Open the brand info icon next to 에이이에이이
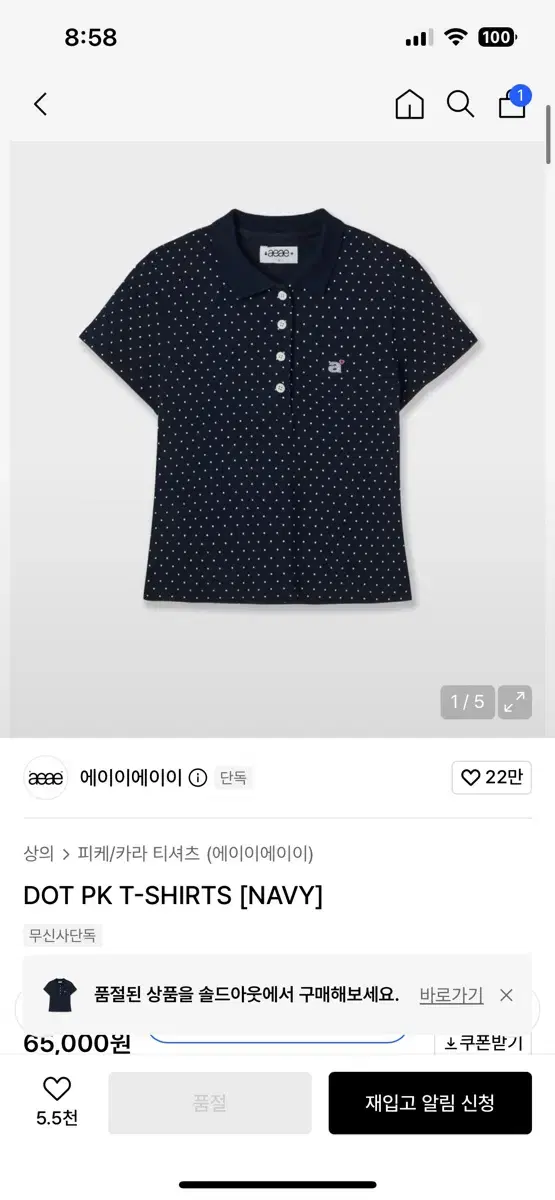The height and width of the screenshot is (1200, 555). [198, 777]
